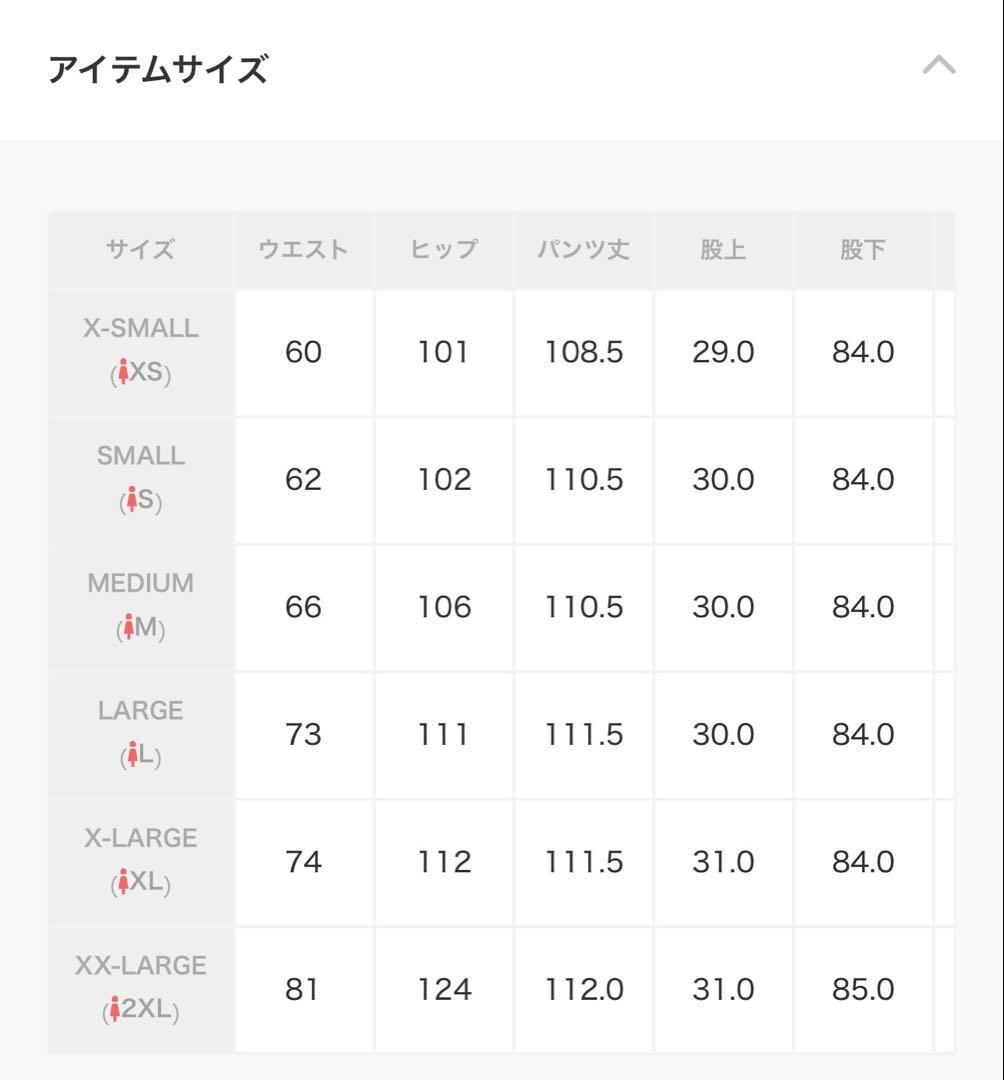Click the waist value 66 for MEDIUM
The width and height of the screenshot is (1004, 1080).
[304, 607]
